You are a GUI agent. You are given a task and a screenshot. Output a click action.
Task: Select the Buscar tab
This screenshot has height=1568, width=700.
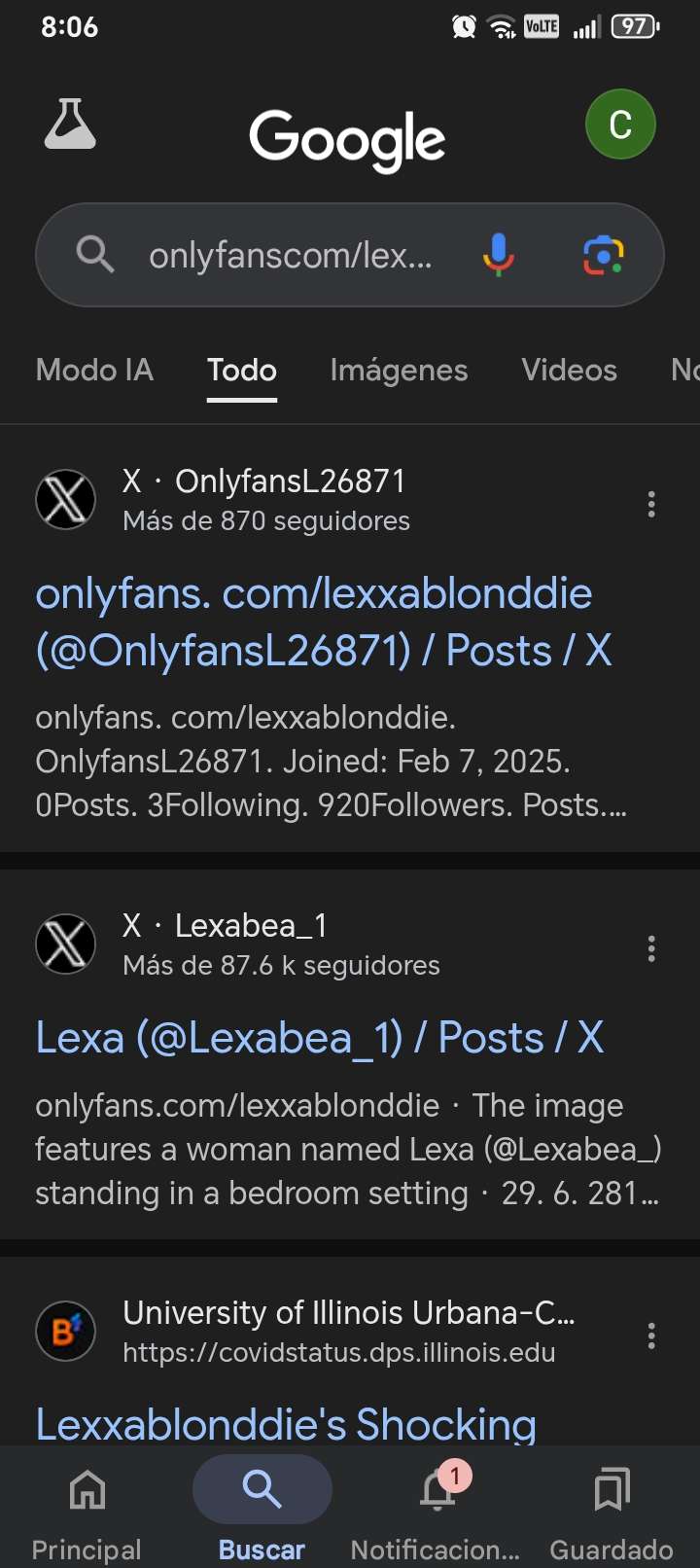click(x=262, y=1510)
